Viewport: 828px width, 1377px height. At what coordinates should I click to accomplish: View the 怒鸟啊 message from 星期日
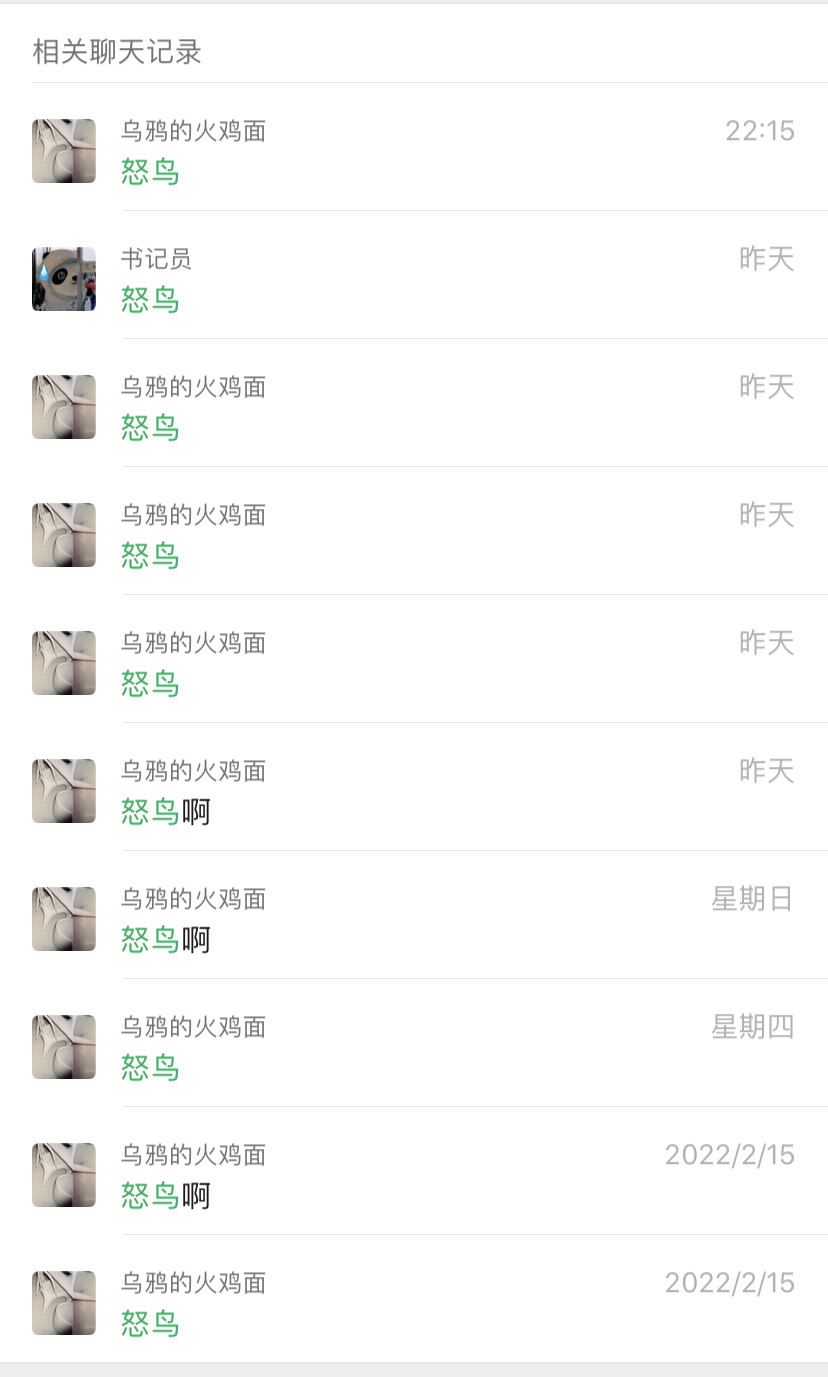(413, 919)
